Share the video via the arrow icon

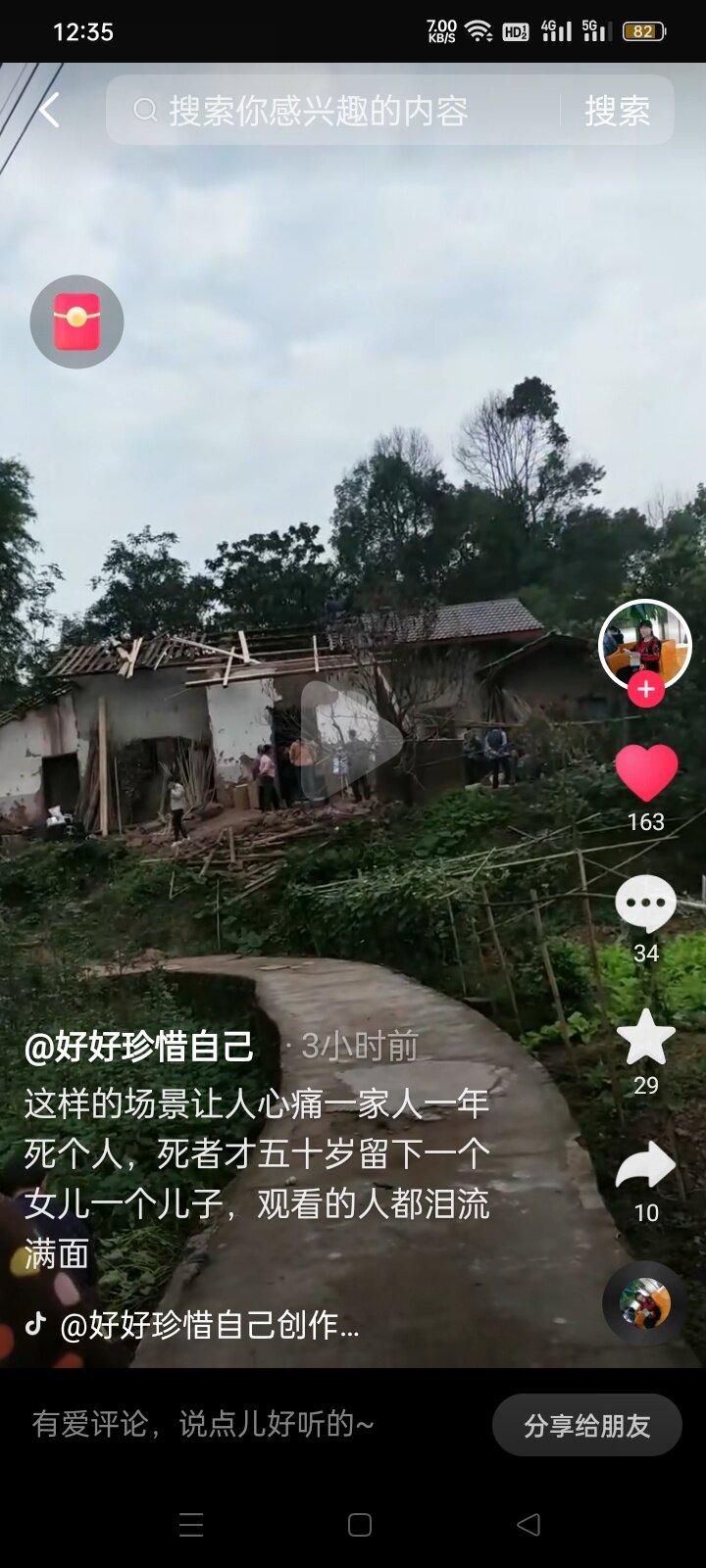click(x=645, y=1168)
